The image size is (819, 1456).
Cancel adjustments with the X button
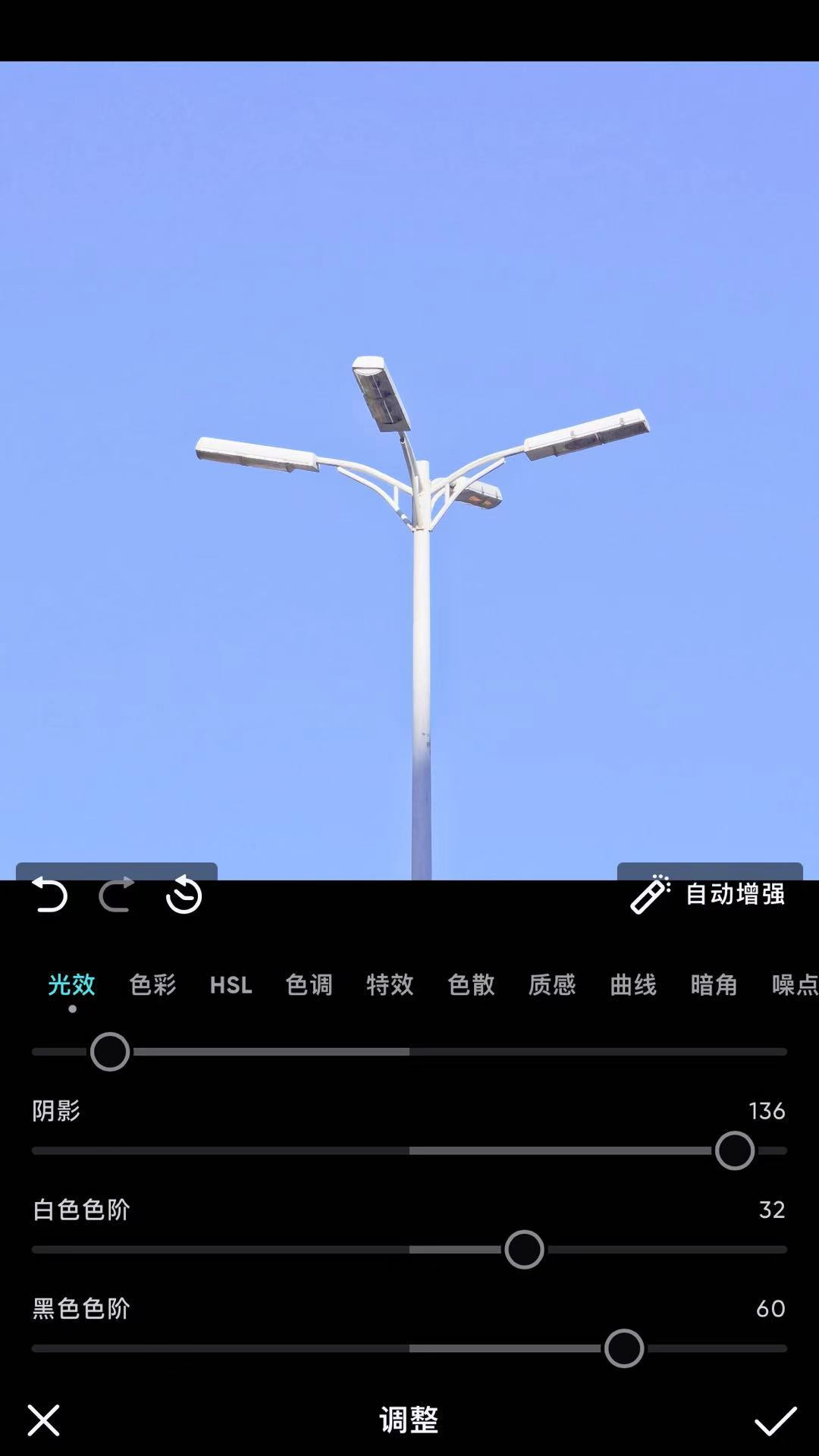(43, 1420)
